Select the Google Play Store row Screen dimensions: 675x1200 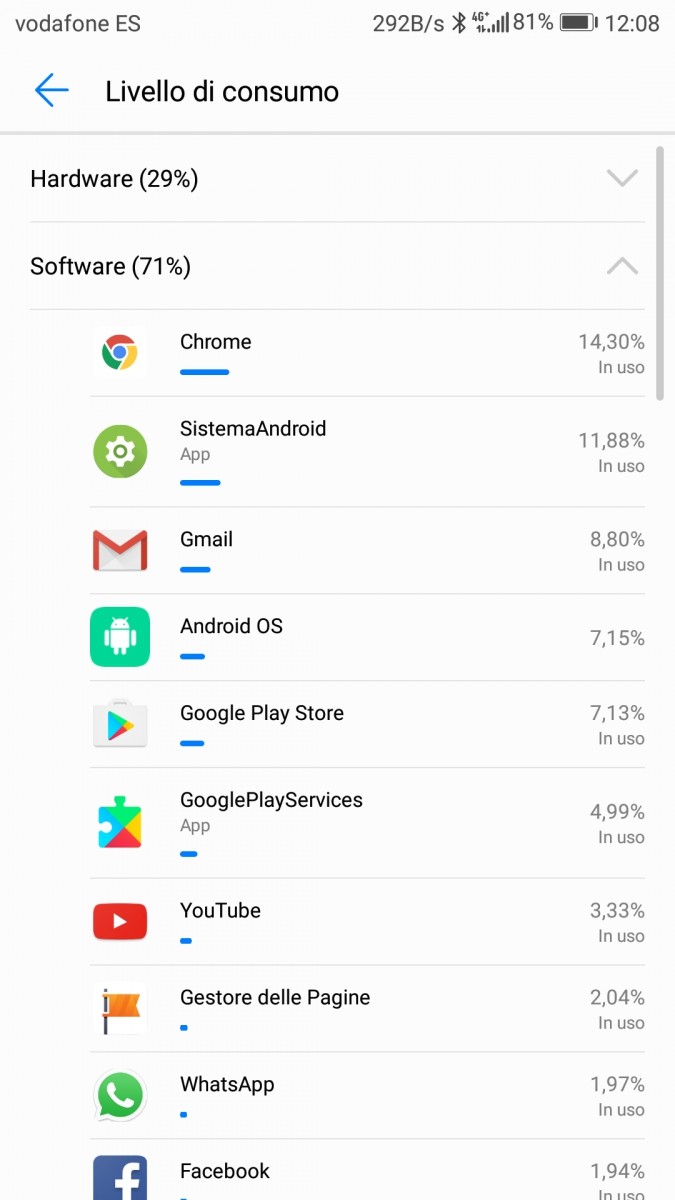pyautogui.click(x=366, y=724)
